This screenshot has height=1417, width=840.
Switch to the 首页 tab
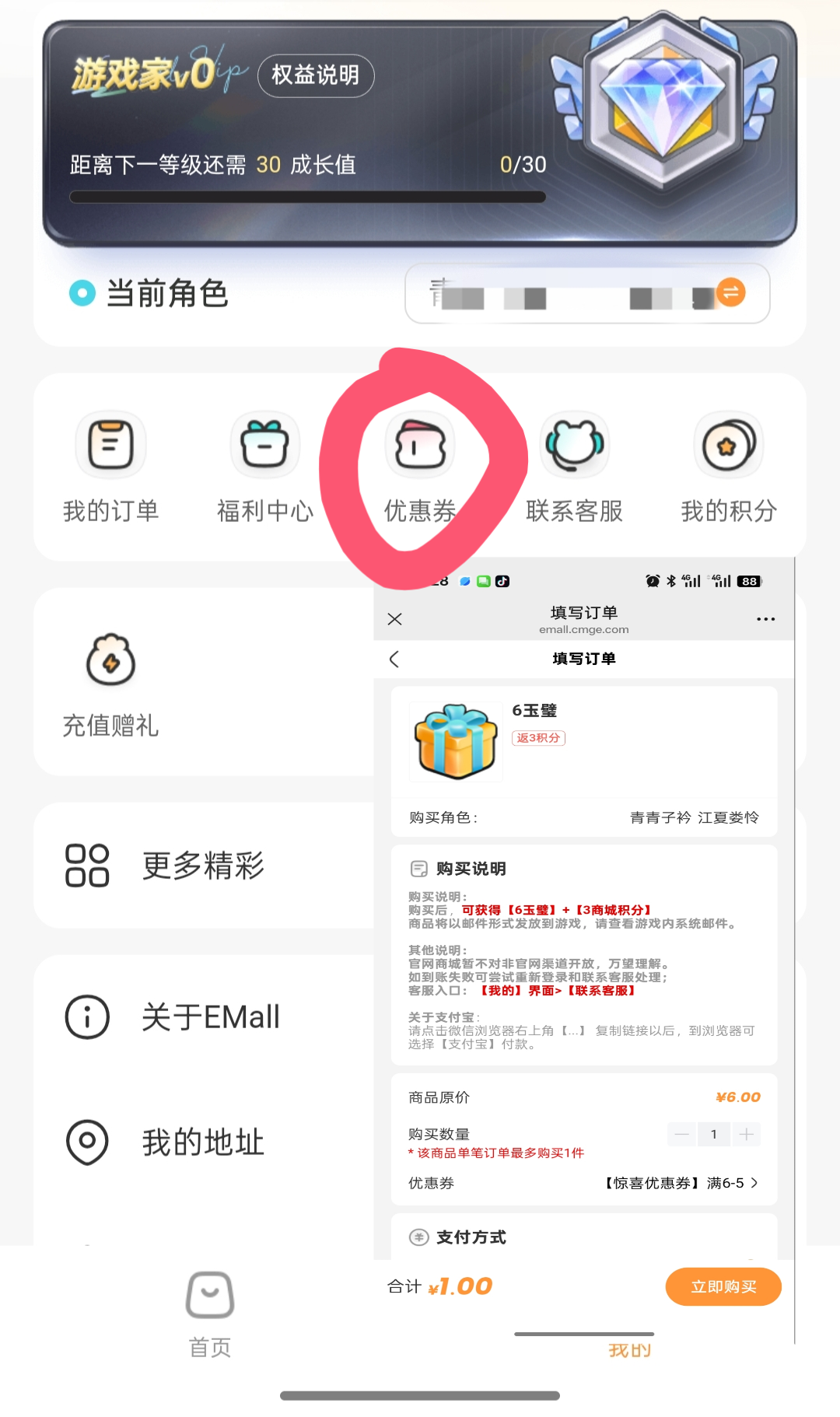(x=210, y=1314)
